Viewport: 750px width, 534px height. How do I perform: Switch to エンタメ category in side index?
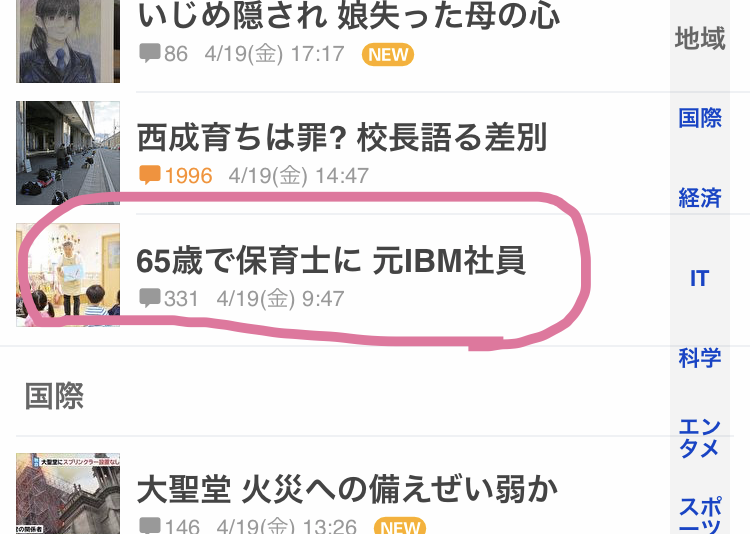point(699,438)
